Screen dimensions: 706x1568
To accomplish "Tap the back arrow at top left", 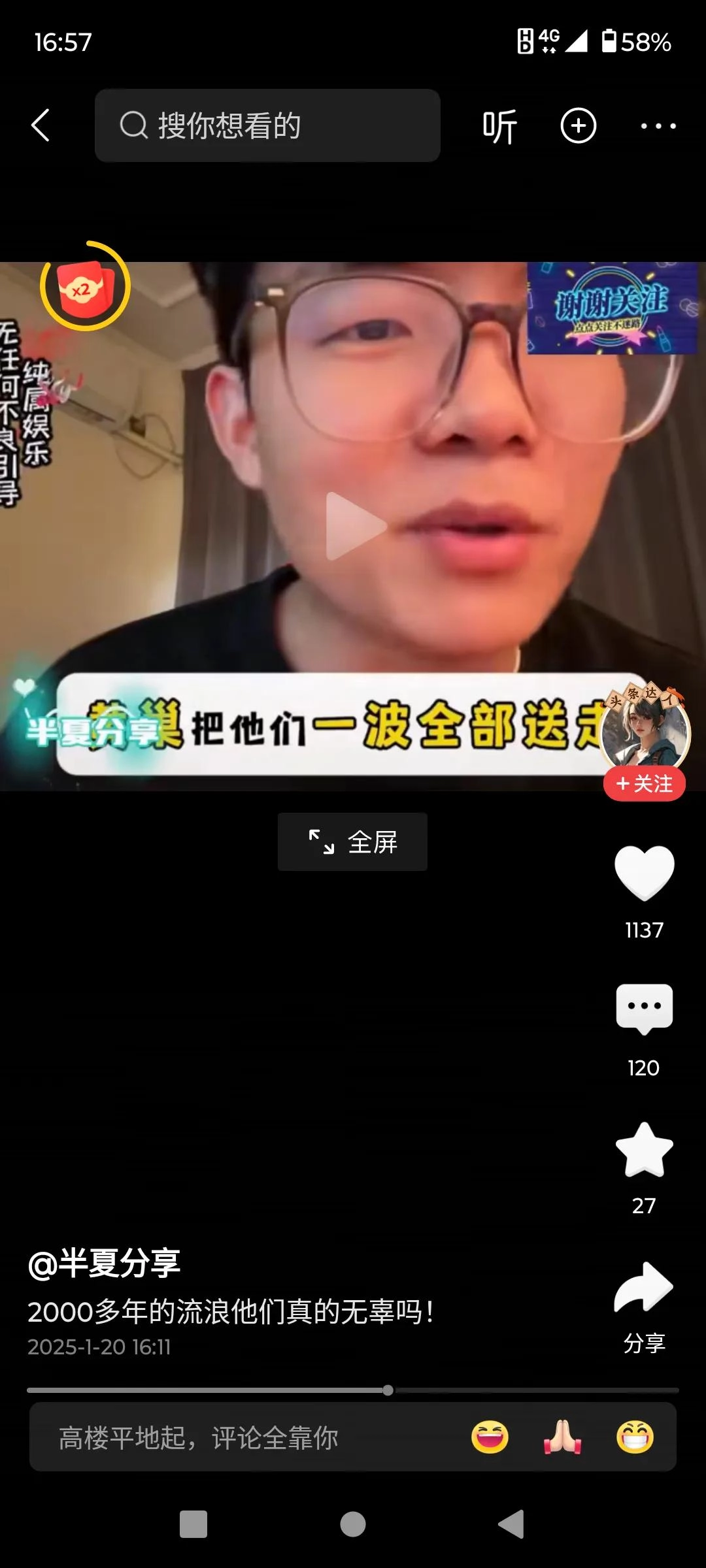I will pos(41,125).
